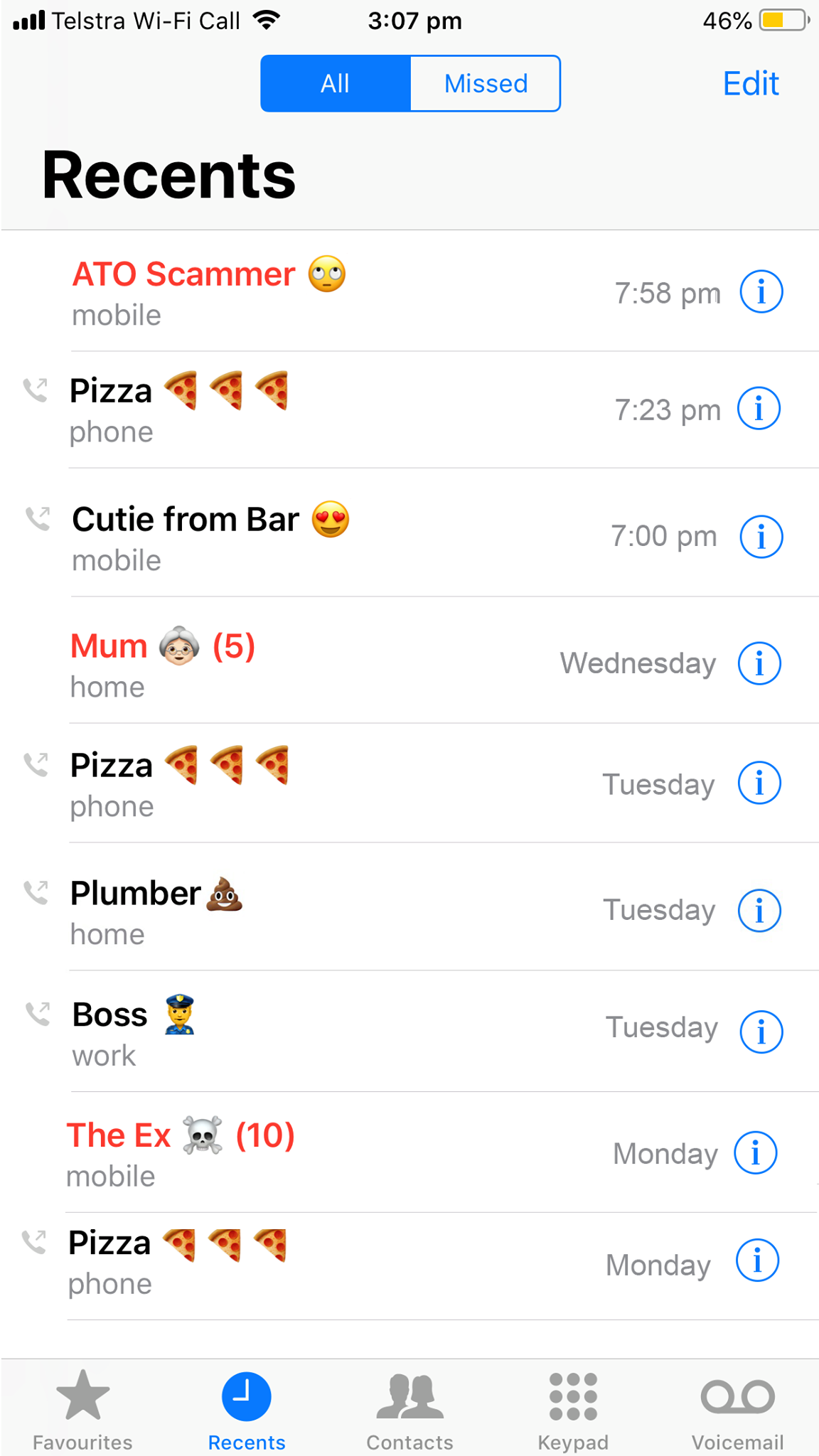Call back ATO Scammer
The width and height of the screenshot is (819, 1456).
[409, 291]
